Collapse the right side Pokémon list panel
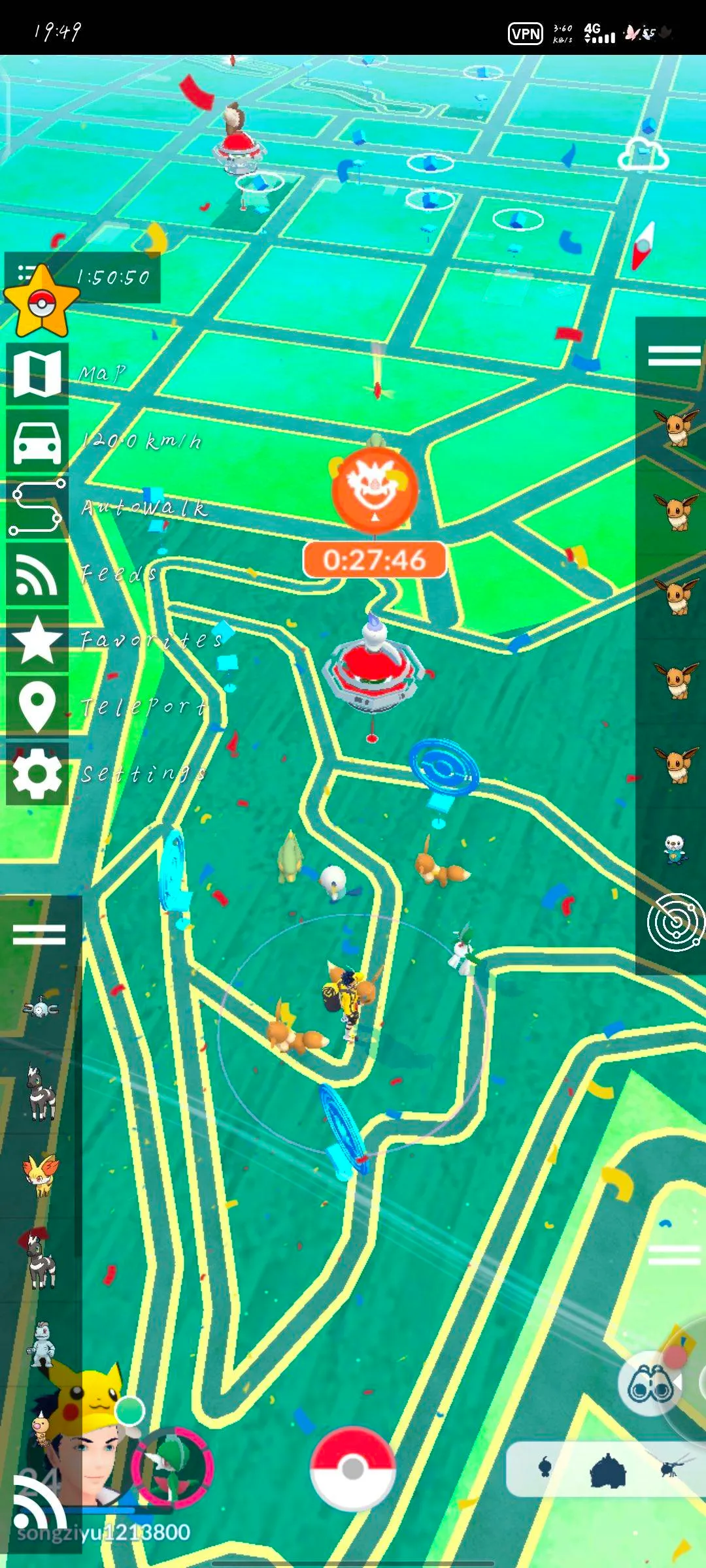The height and width of the screenshot is (1568, 706). (x=673, y=356)
